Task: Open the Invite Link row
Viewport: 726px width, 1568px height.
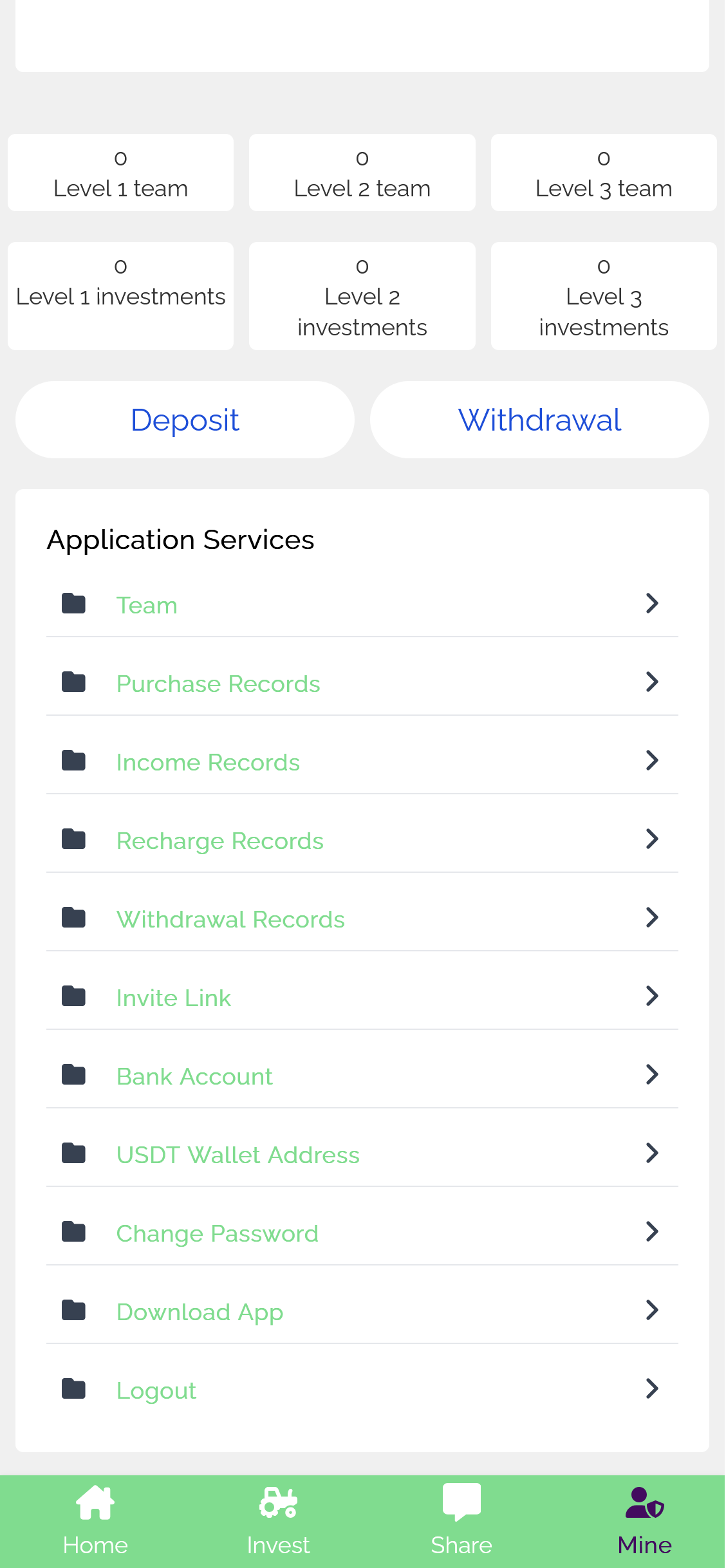Action: pos(362,997)
